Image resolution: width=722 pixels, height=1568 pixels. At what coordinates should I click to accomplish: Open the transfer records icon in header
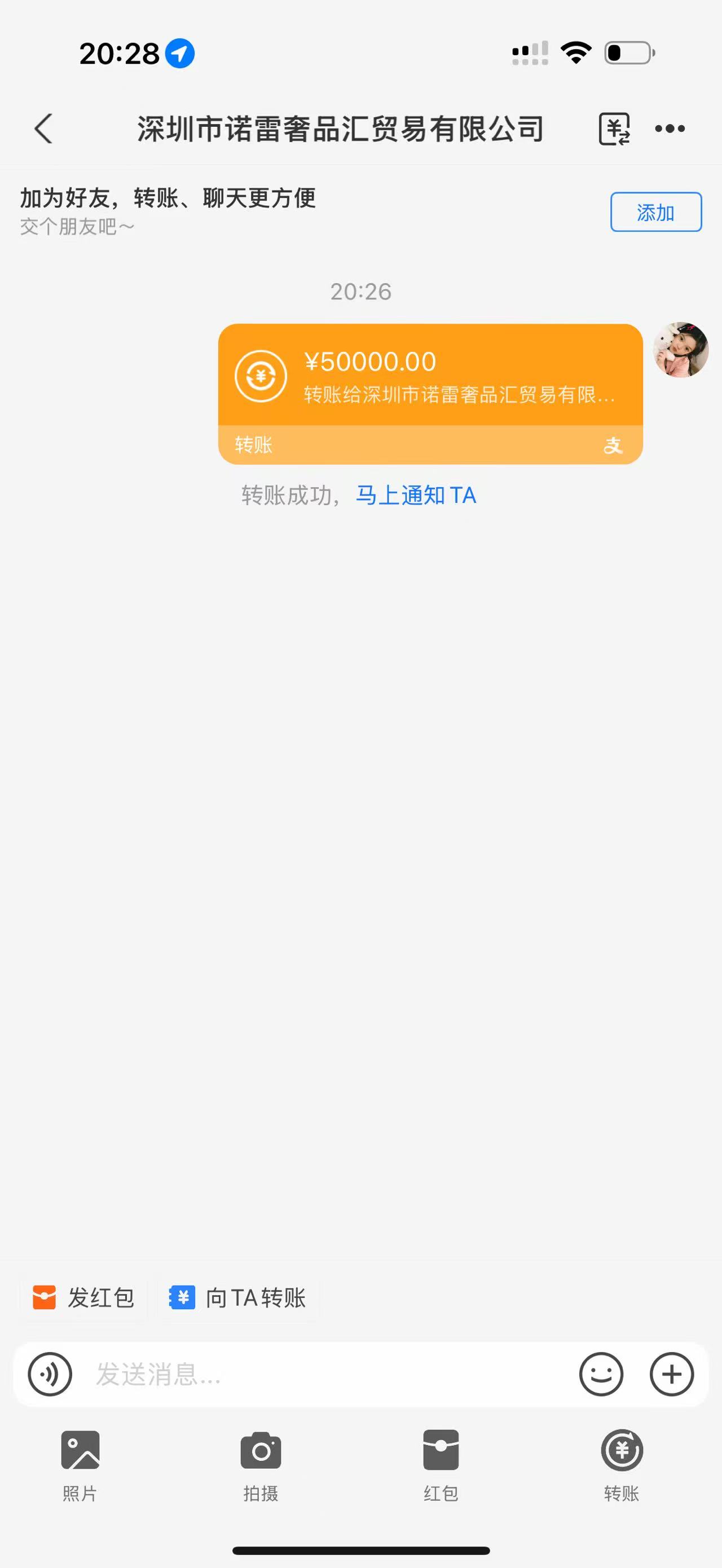click(614, 129)
